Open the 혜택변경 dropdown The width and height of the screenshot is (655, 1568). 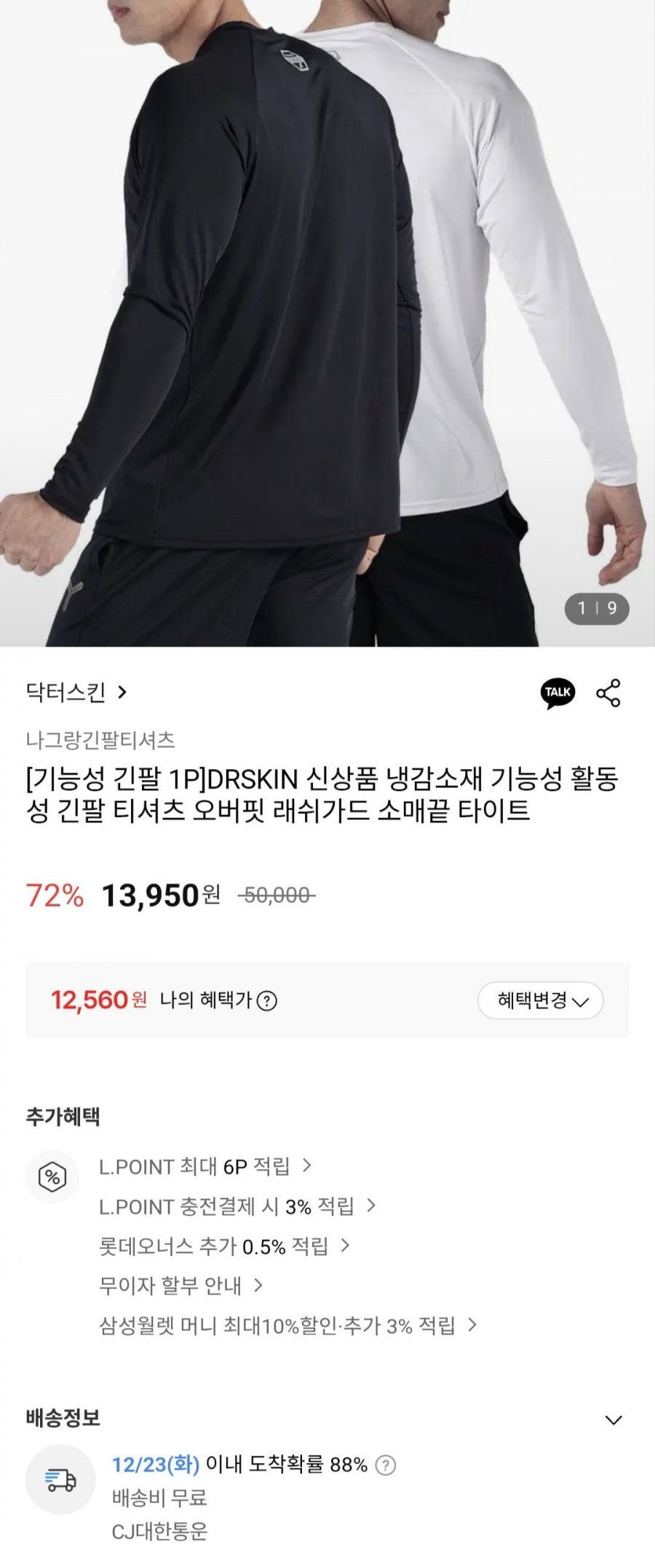click(x=541, y=1000)
